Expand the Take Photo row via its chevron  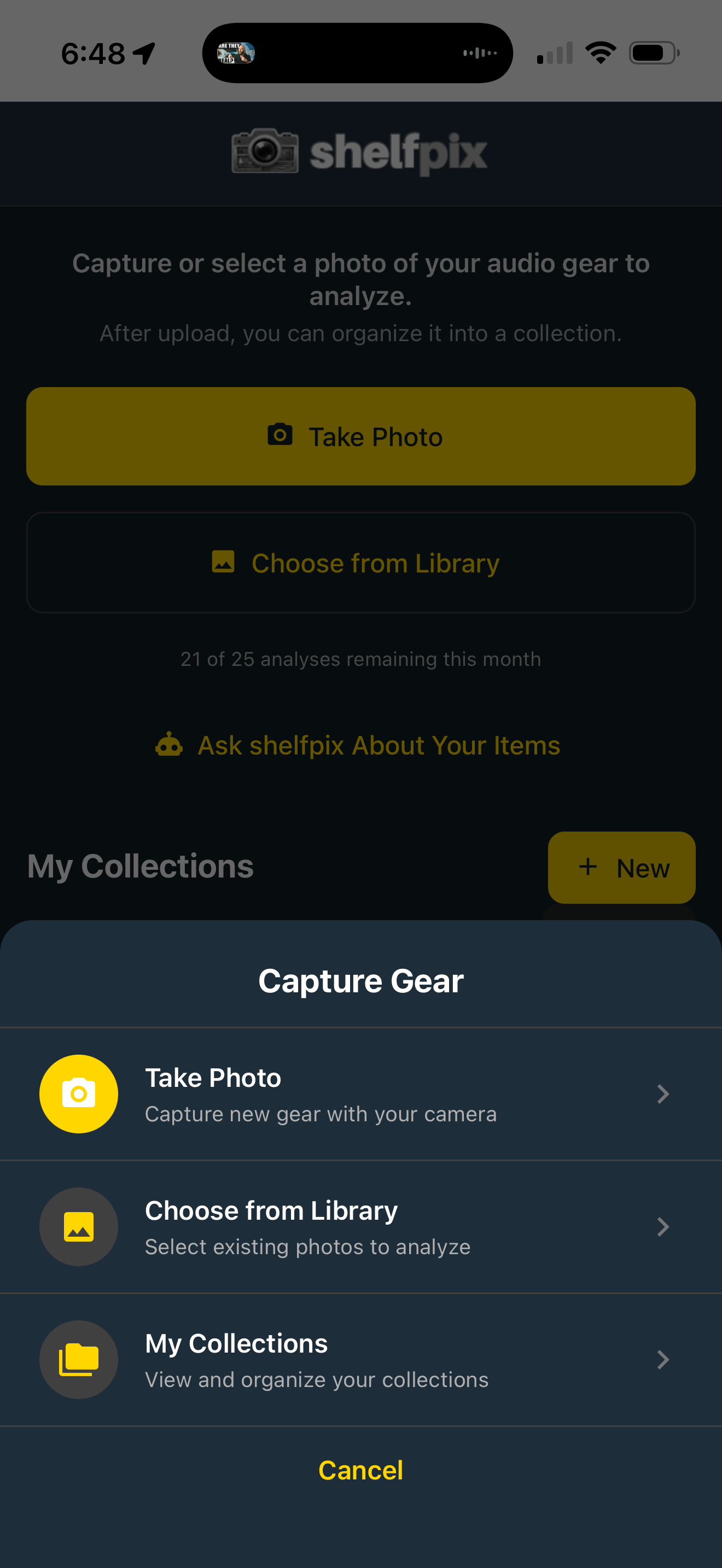[663, 1093]
